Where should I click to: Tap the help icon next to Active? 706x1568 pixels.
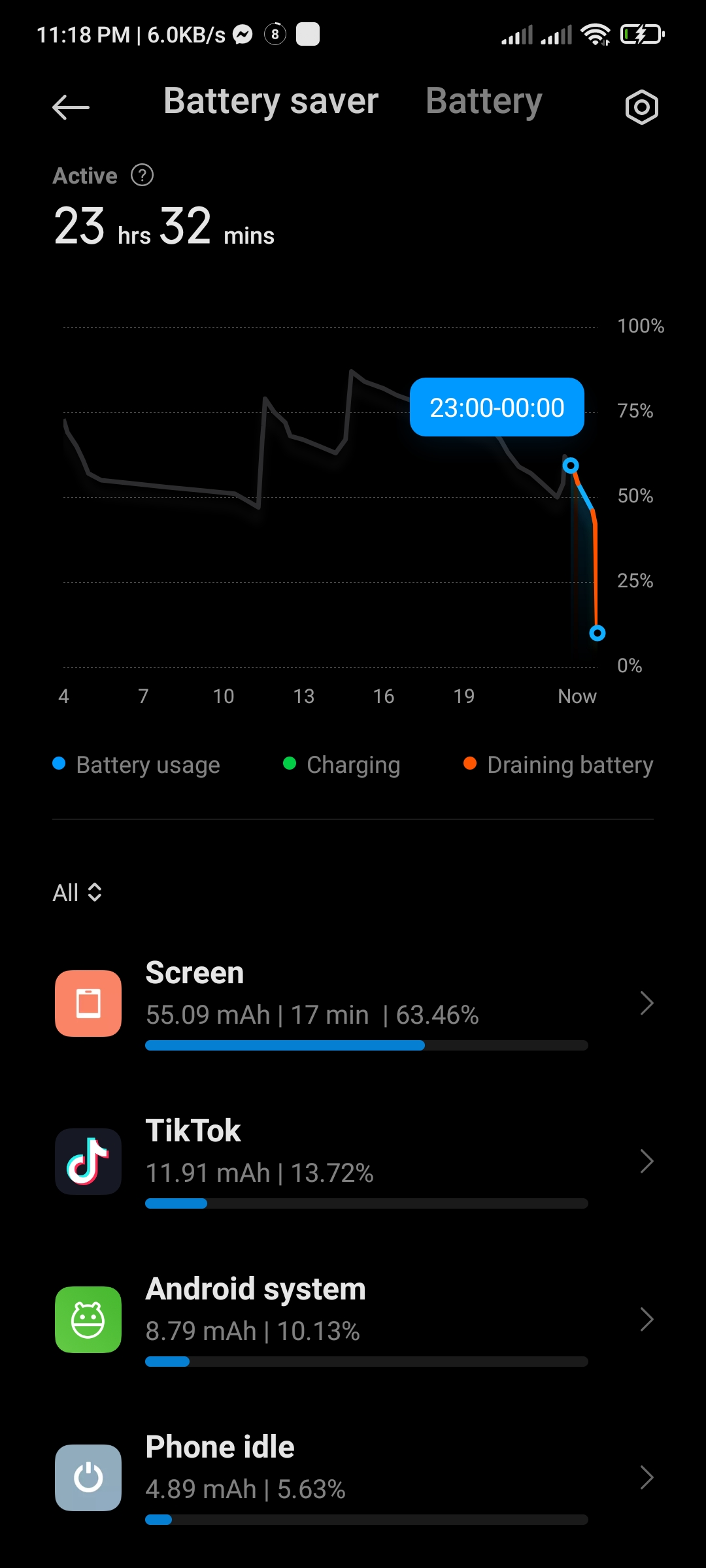point(142,175)
